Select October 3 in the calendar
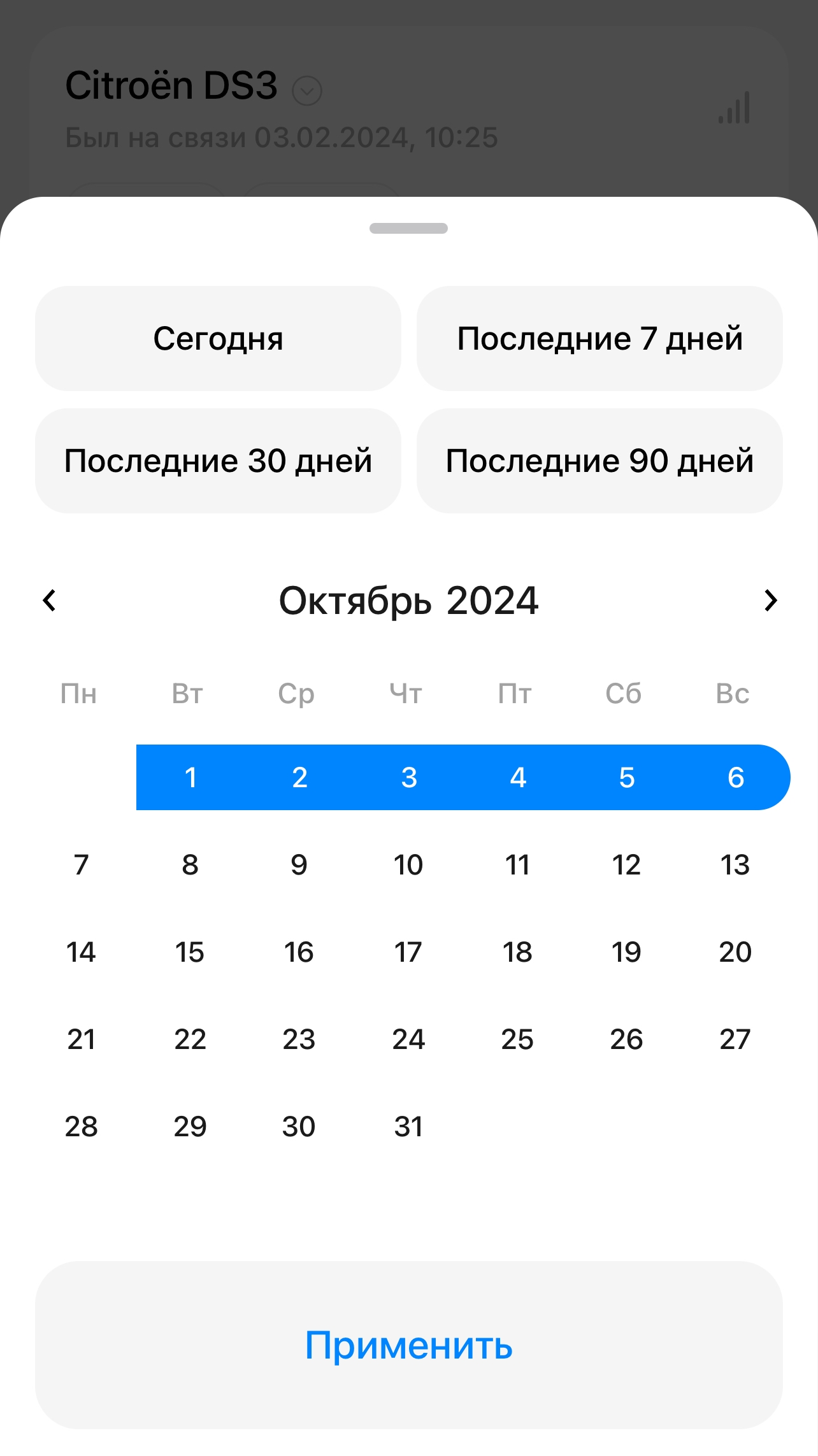 [x=409, y=777]
